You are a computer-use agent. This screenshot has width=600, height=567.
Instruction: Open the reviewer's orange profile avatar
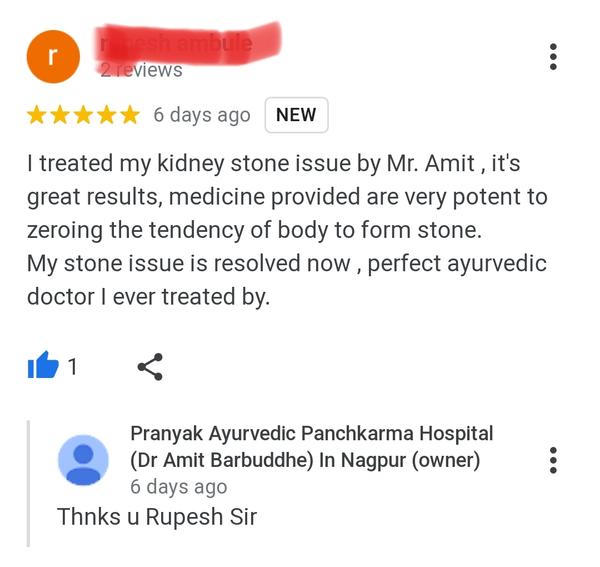(58, 57)
